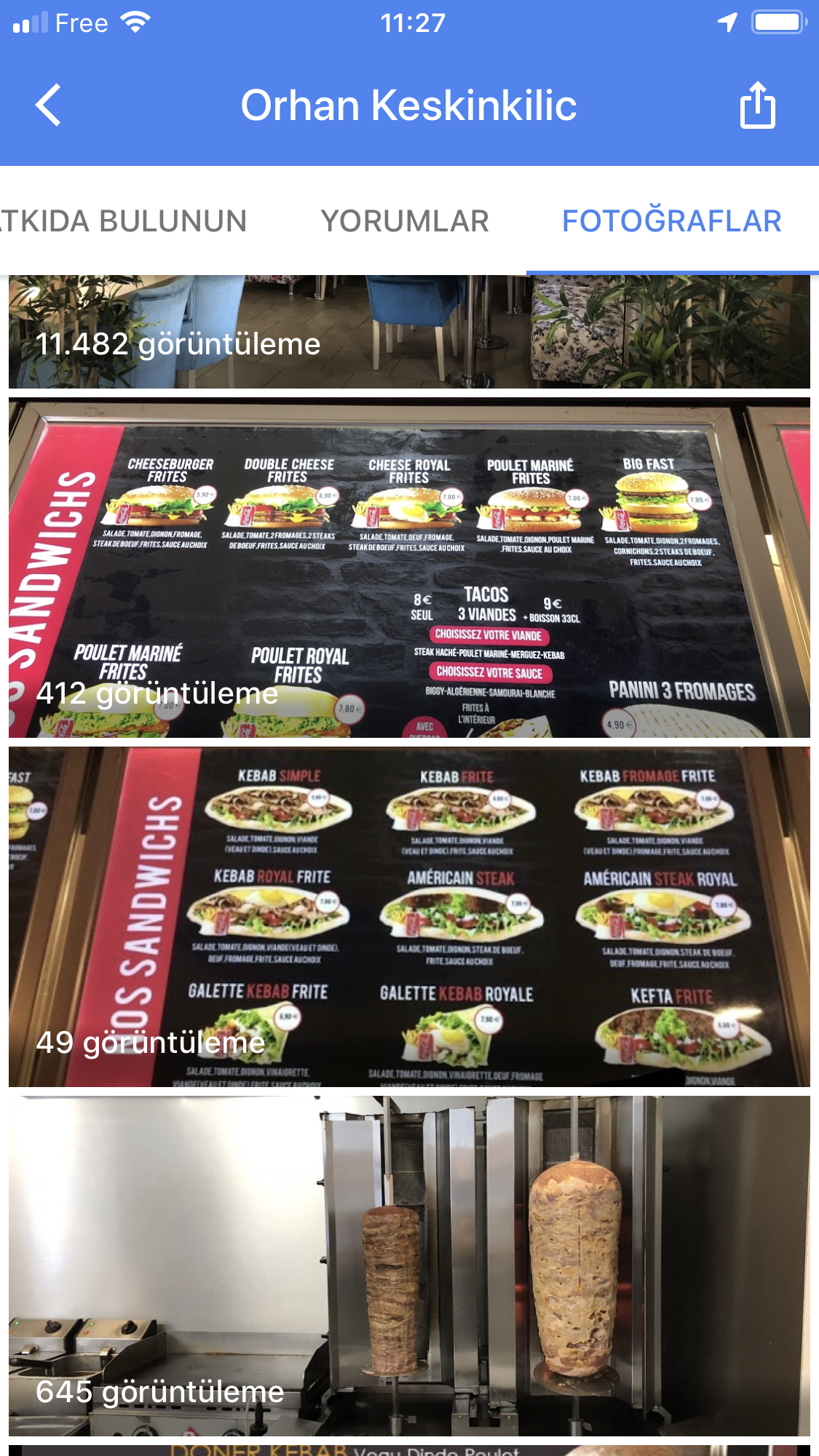Open the menu photo with 412 görüntüleme

click(x=409, y=568)
